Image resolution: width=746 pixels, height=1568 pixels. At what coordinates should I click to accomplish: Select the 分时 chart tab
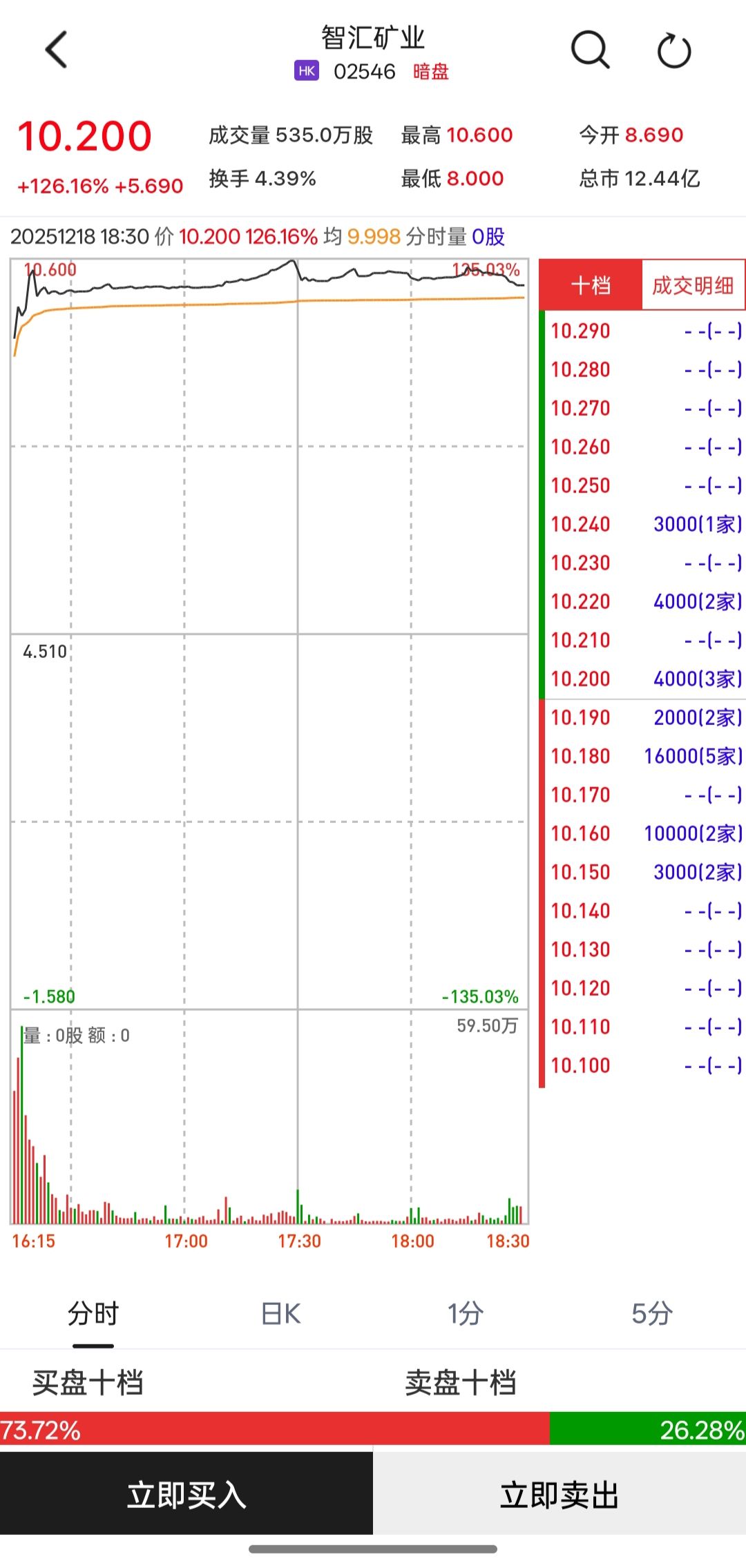click(x=93, y=1314)
